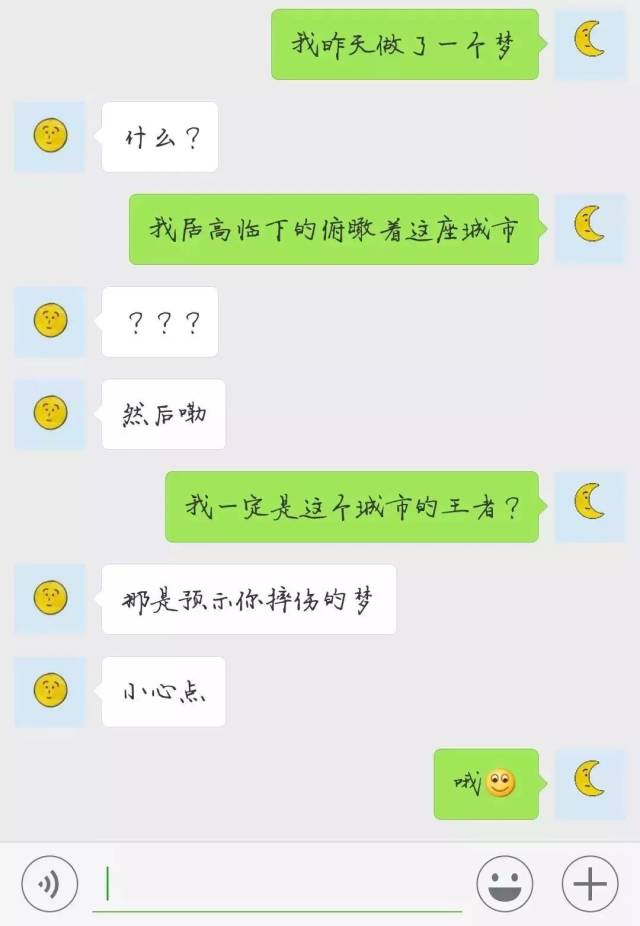Open the plus attachment menu
This screenshot has height=926, width=640.
pos(590,884)
